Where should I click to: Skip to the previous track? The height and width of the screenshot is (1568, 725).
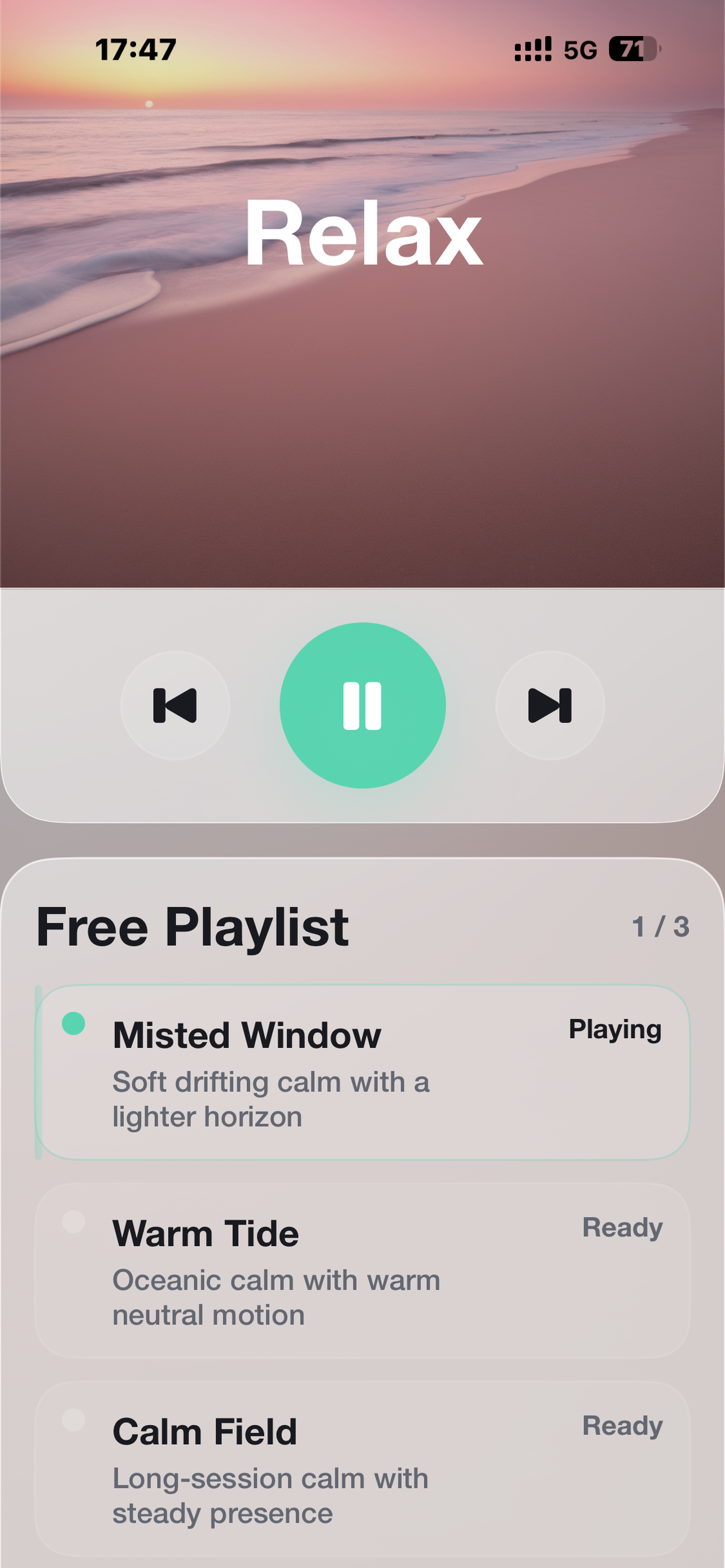(x=175, y=705)
